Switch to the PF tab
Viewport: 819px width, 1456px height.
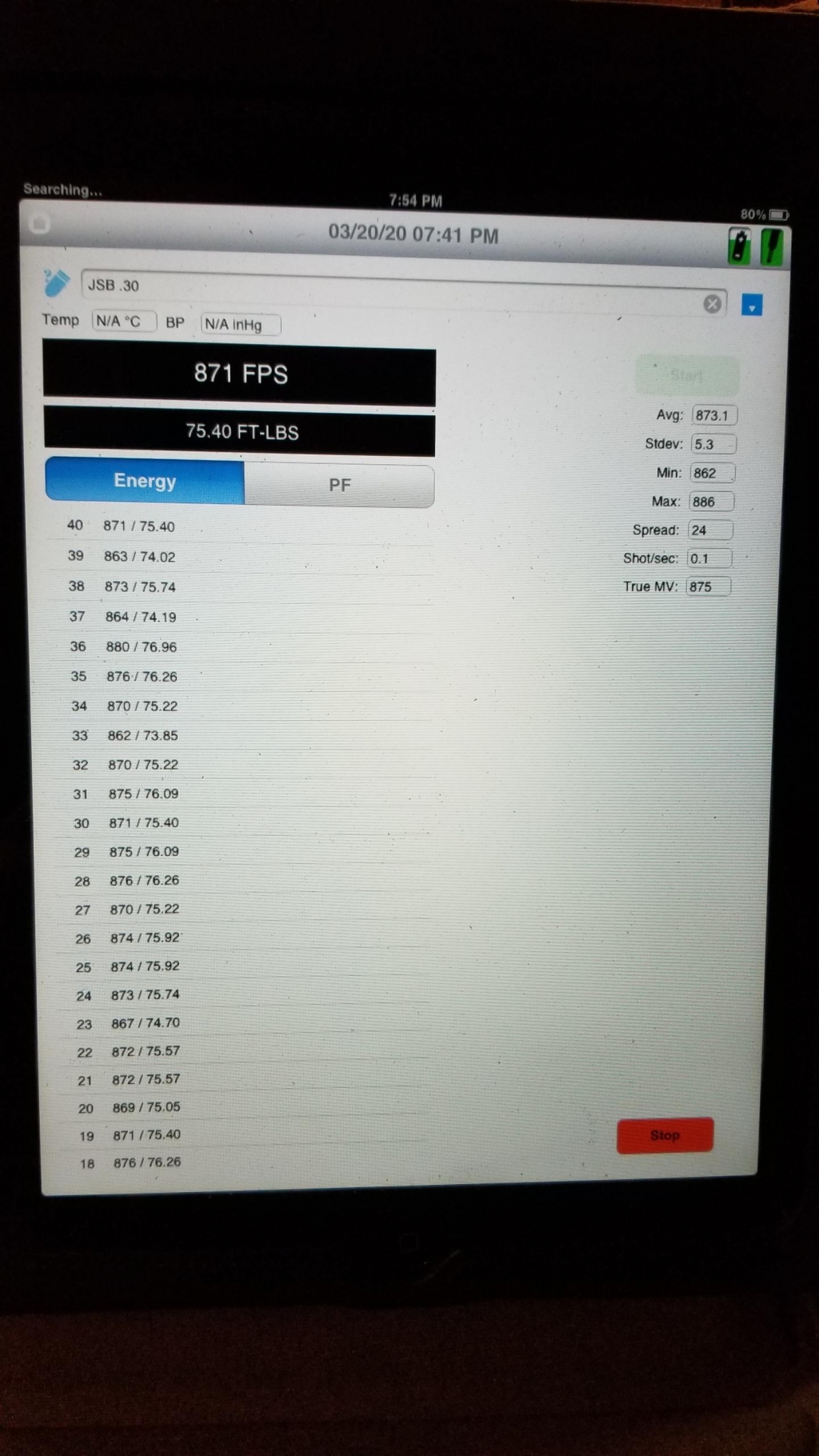coord(339,485)
